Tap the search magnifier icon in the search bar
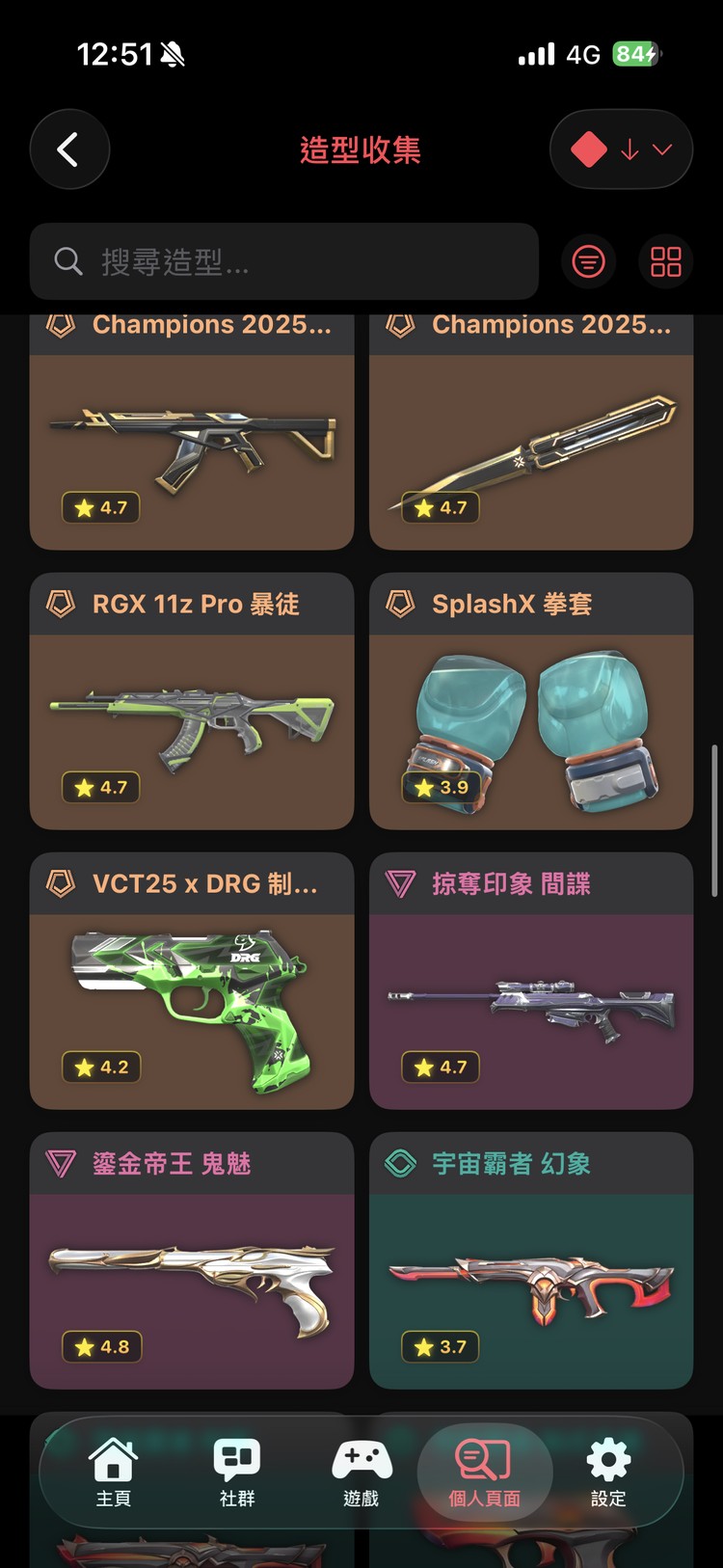 pyautogui.click(x=66, y=260)
